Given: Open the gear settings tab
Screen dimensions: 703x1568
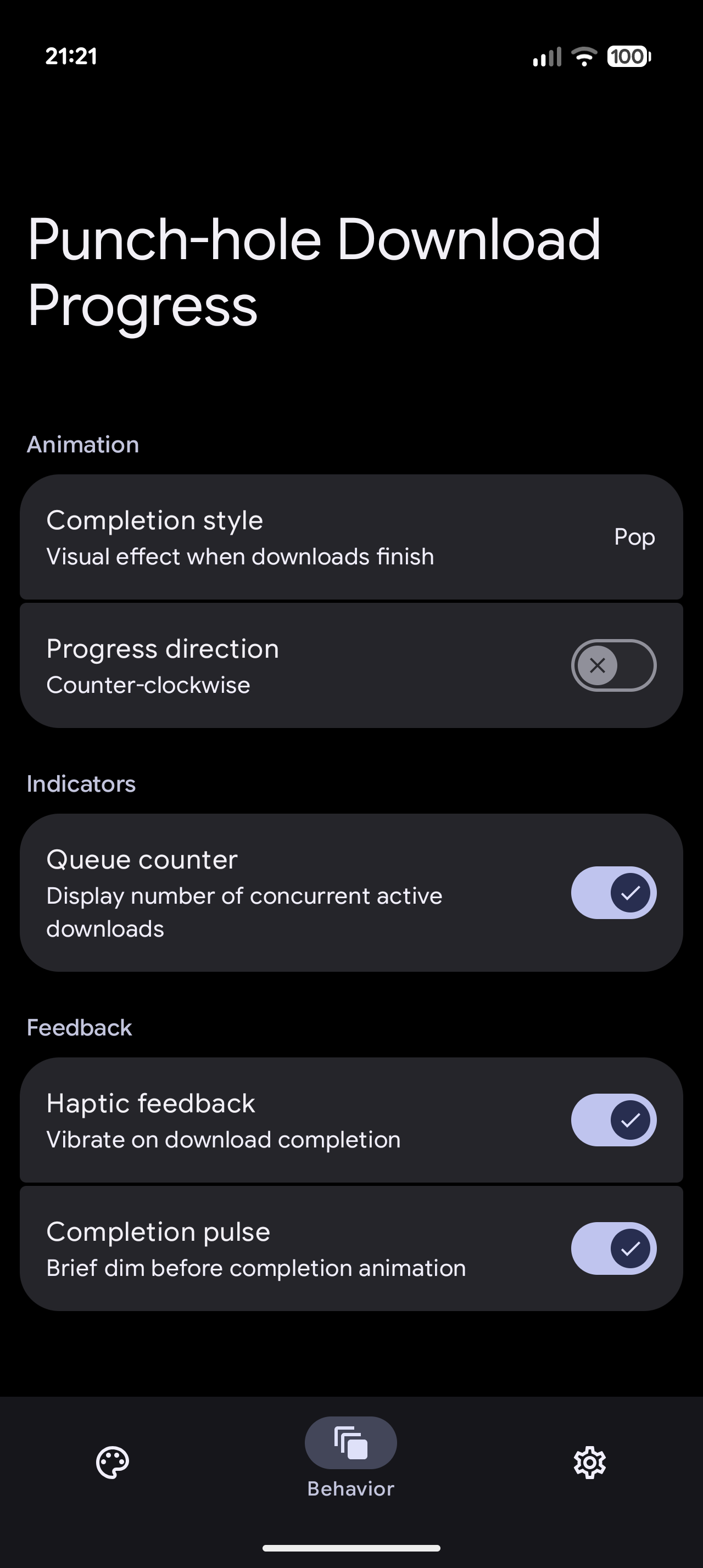Looking at the screenshot, I should 589,1462.
